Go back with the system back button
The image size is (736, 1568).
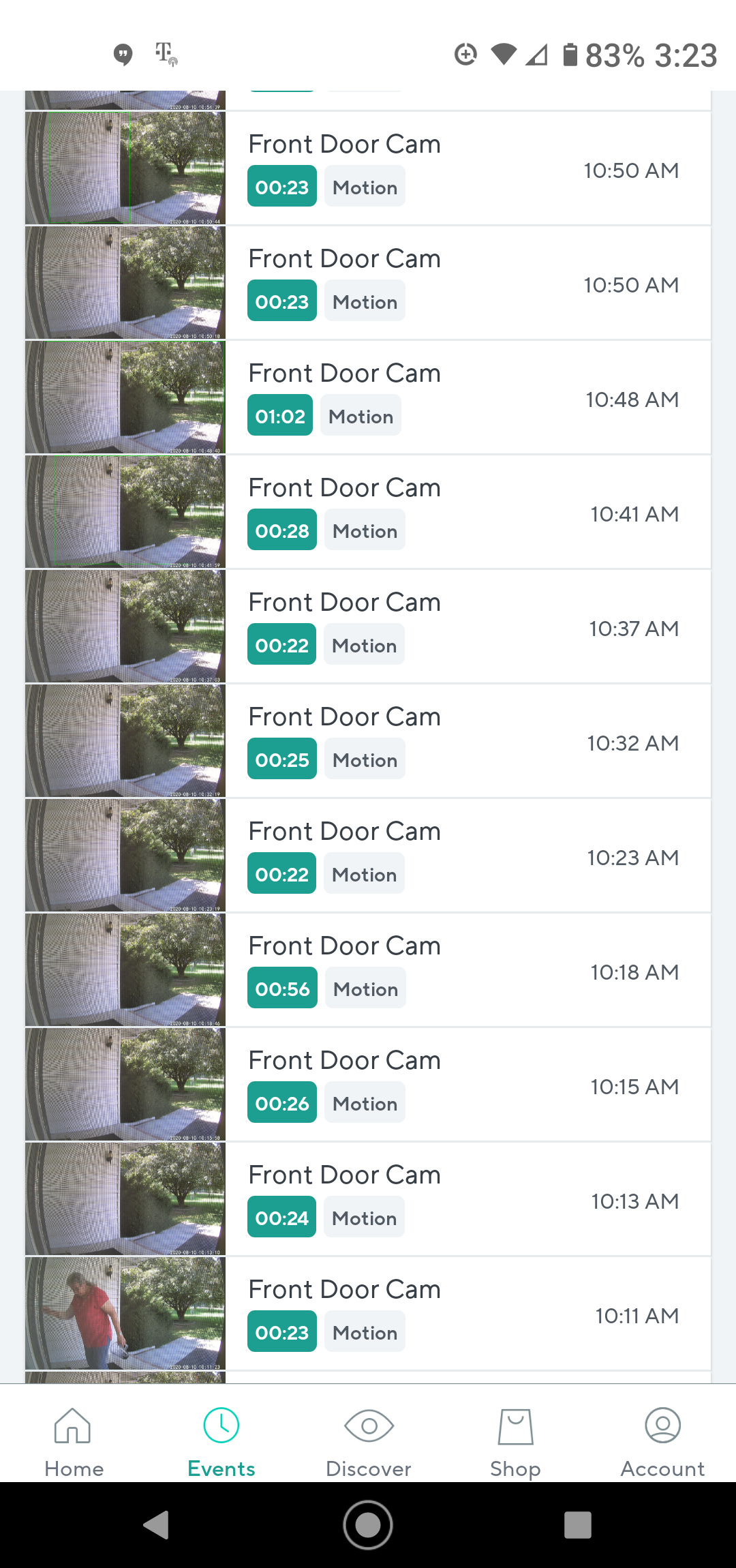click(157, 1525)
